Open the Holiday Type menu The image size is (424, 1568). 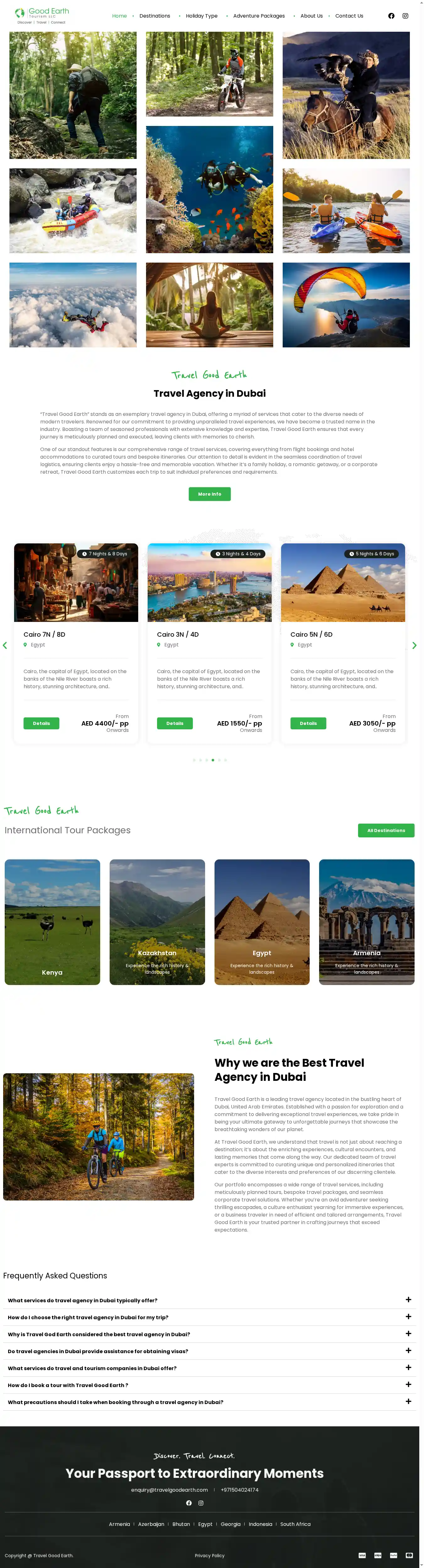point(201,16)
